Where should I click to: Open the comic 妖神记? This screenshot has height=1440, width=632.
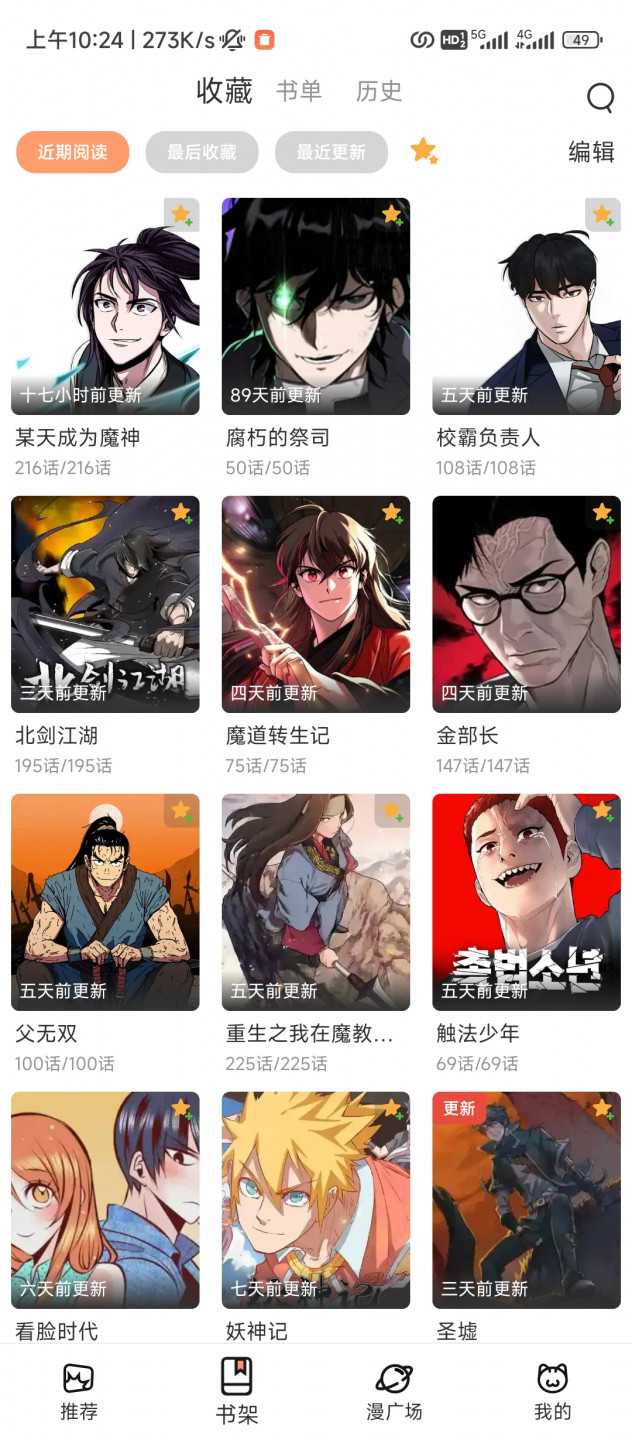(316, 1200)
